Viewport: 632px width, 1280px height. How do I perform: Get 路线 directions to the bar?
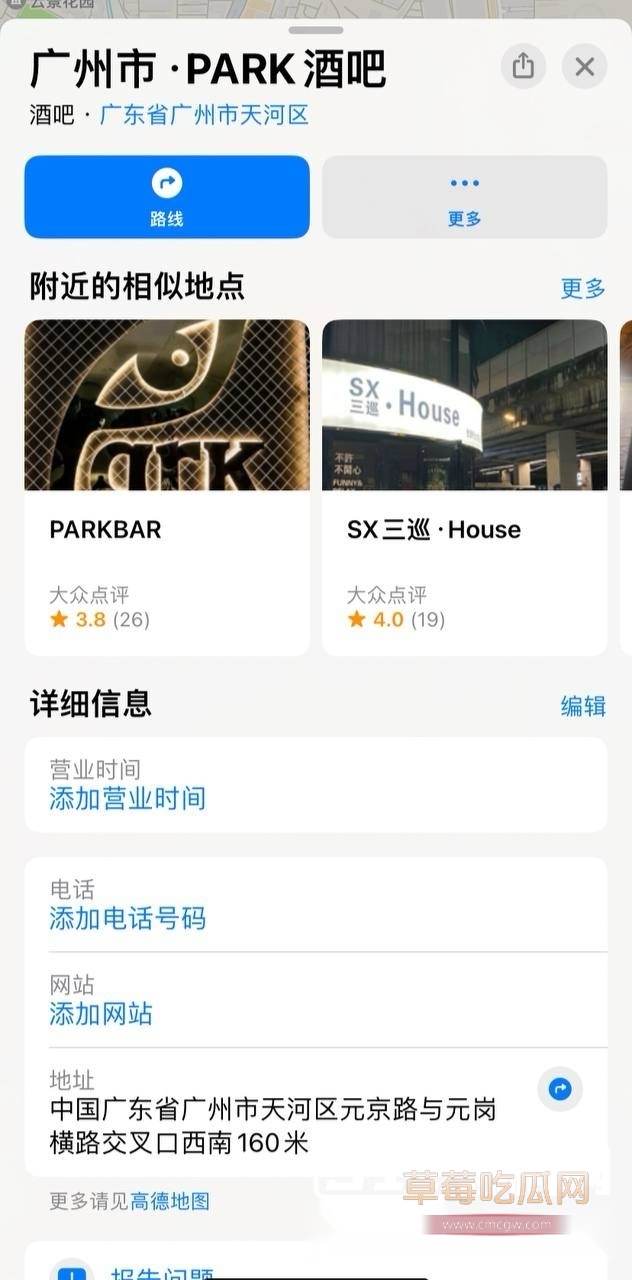[x=167, y=197]
